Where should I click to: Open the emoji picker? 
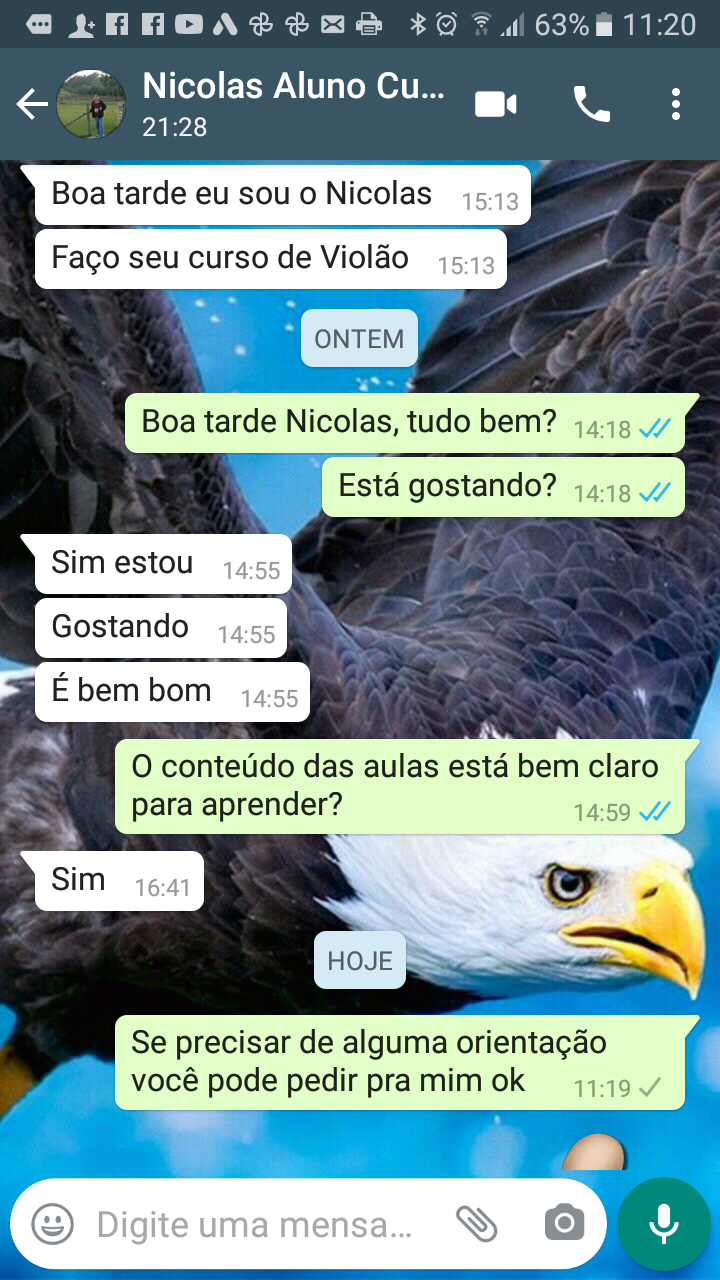[52, 1224]
